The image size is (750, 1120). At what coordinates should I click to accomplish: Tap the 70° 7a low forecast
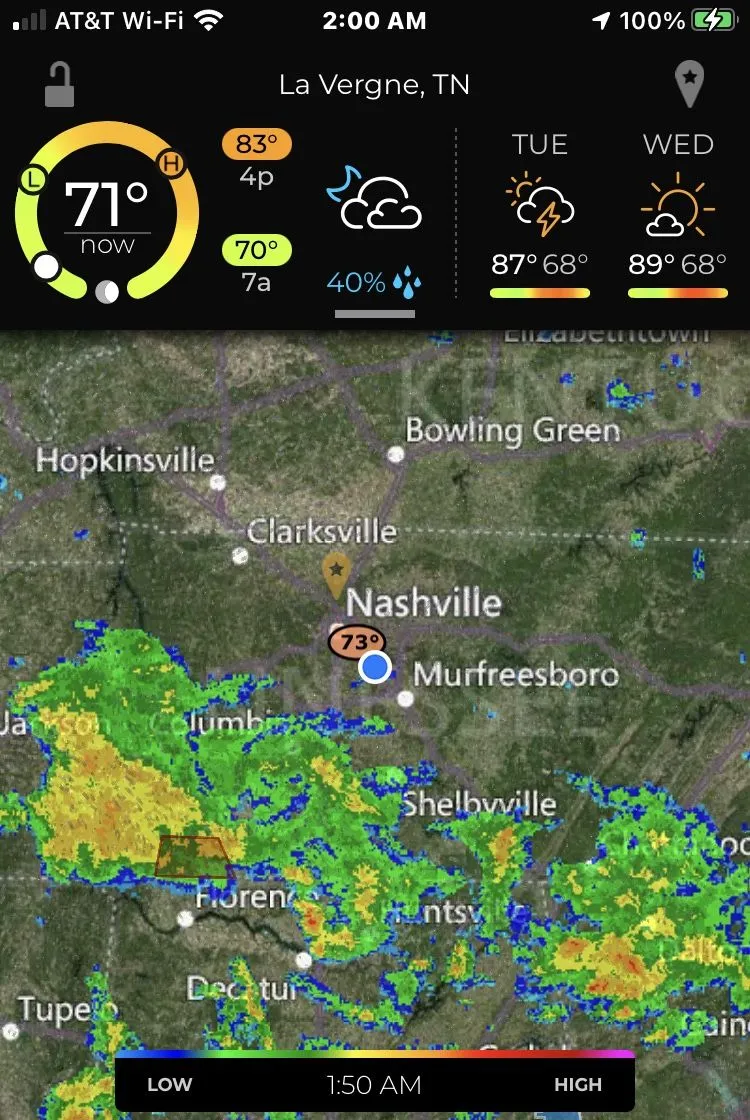tap(256, 265)
